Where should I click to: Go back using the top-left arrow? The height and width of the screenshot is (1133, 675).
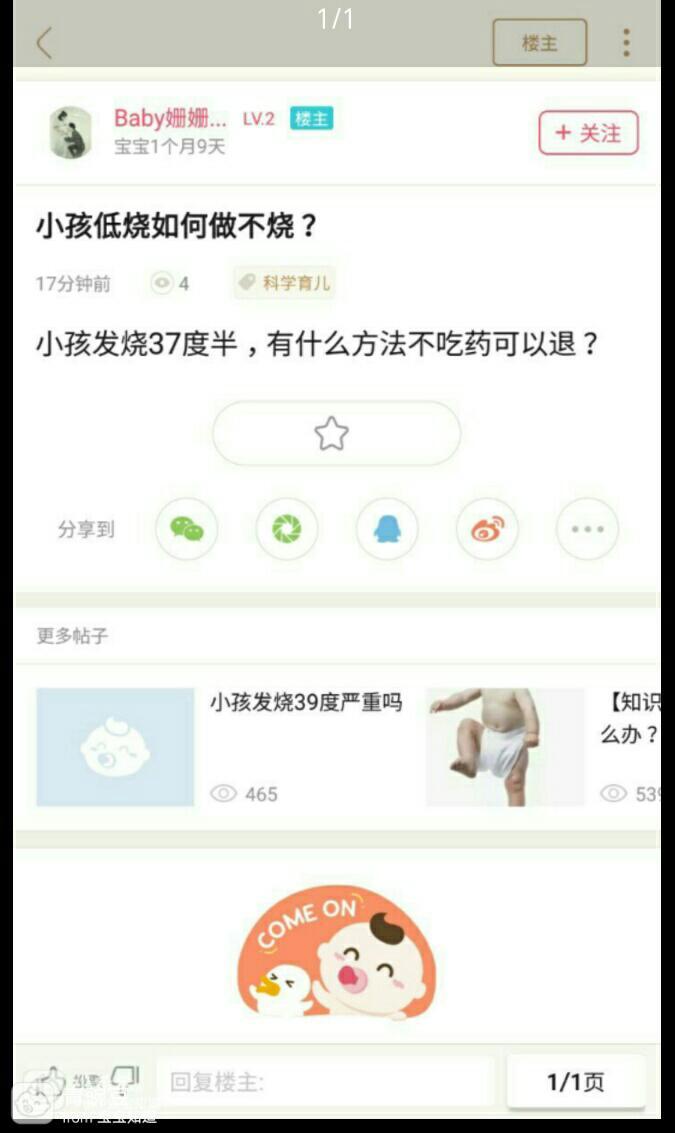coord(45,43)
